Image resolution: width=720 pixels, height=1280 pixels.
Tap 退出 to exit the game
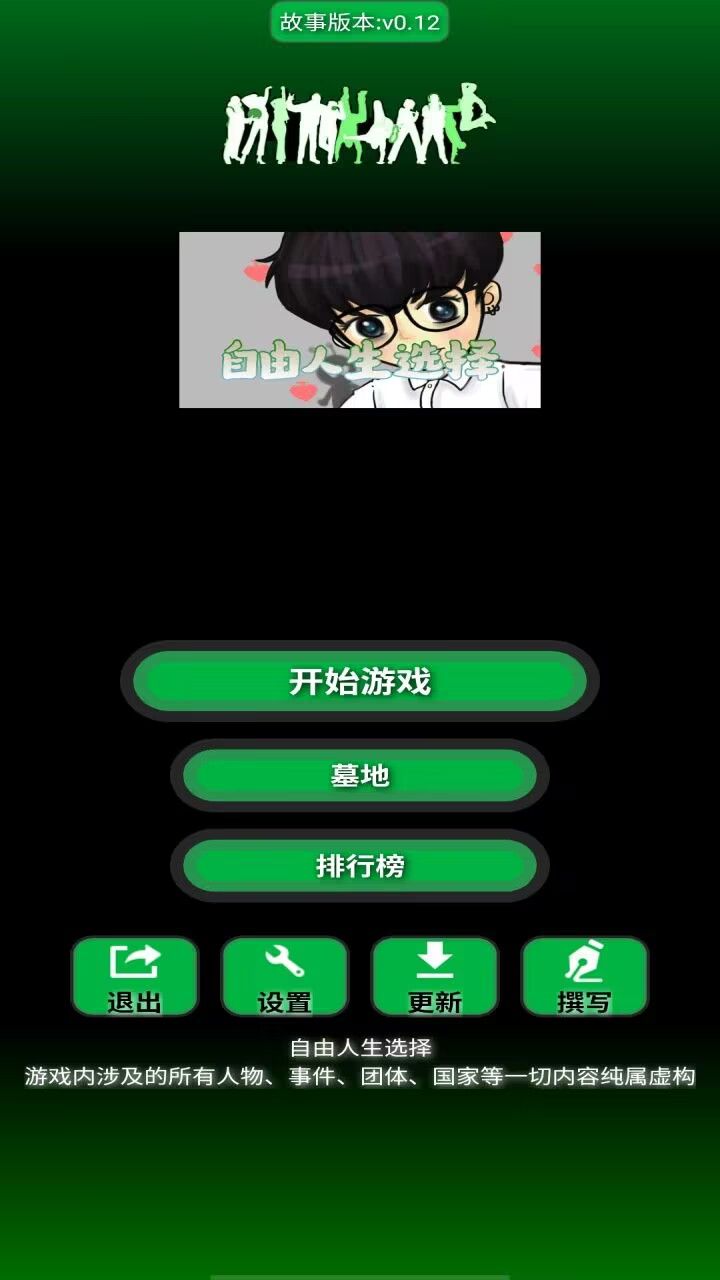point(135,977)
